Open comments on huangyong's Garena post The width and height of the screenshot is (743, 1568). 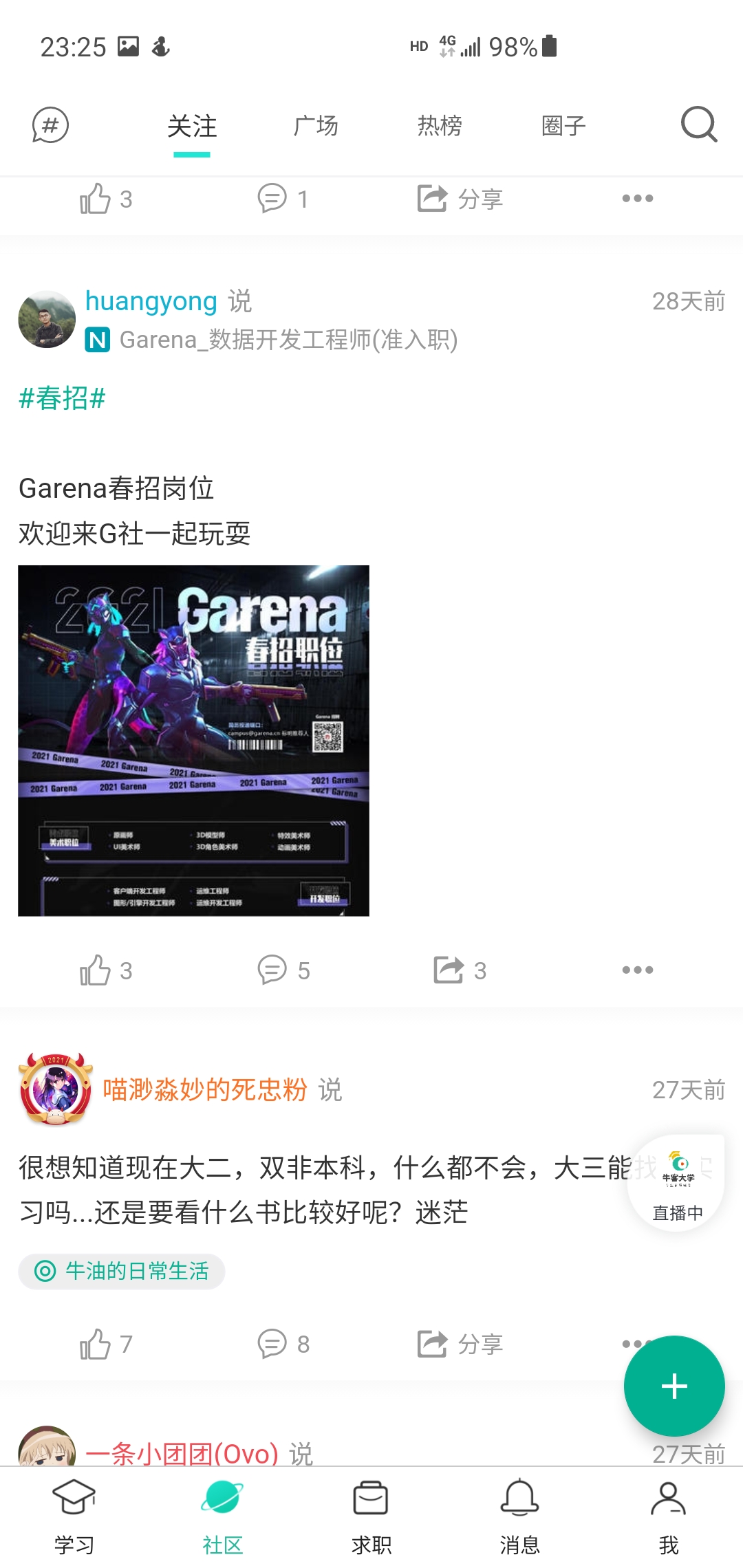(x=283, y=970)
